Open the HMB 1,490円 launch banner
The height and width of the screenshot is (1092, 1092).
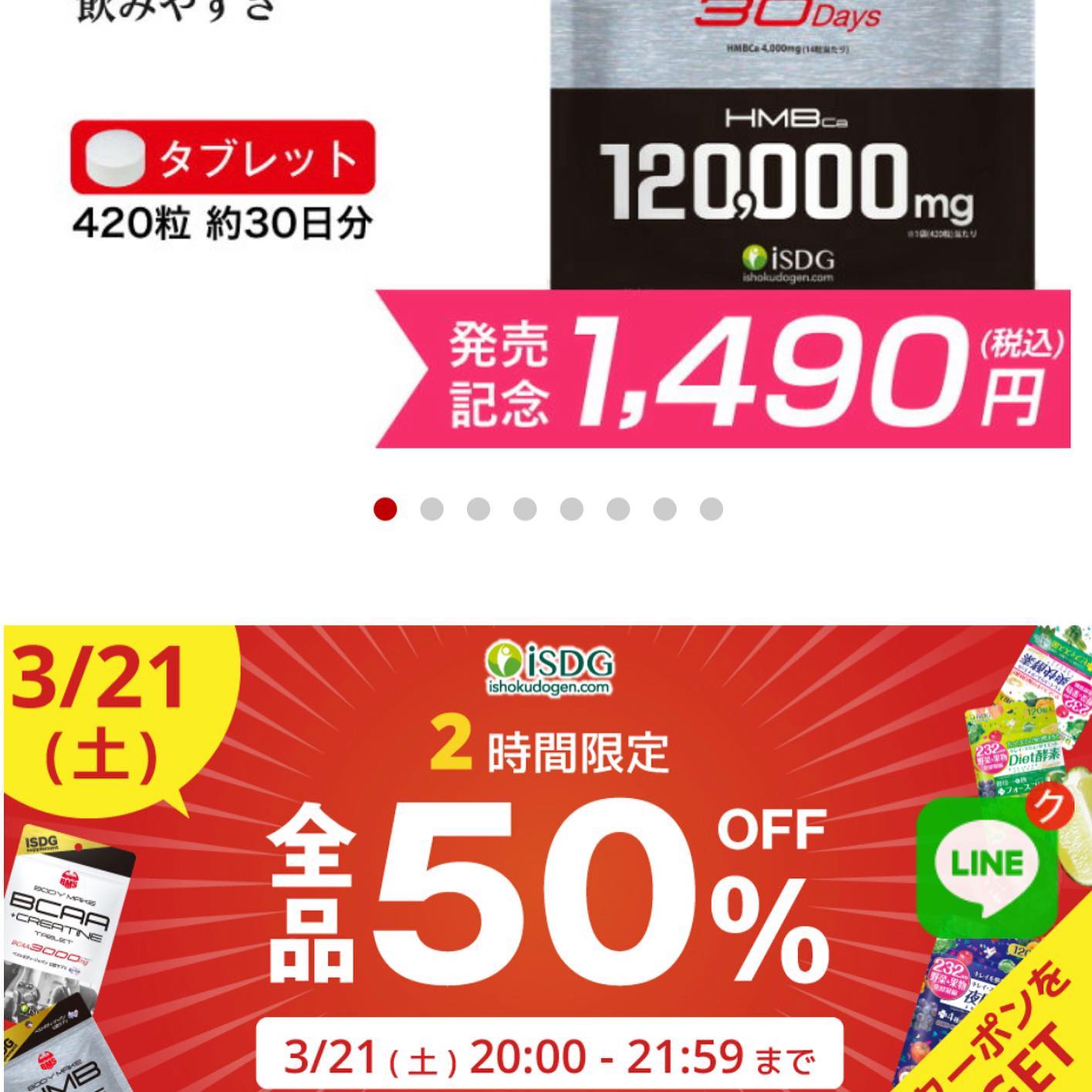click(x=722, y=369)
